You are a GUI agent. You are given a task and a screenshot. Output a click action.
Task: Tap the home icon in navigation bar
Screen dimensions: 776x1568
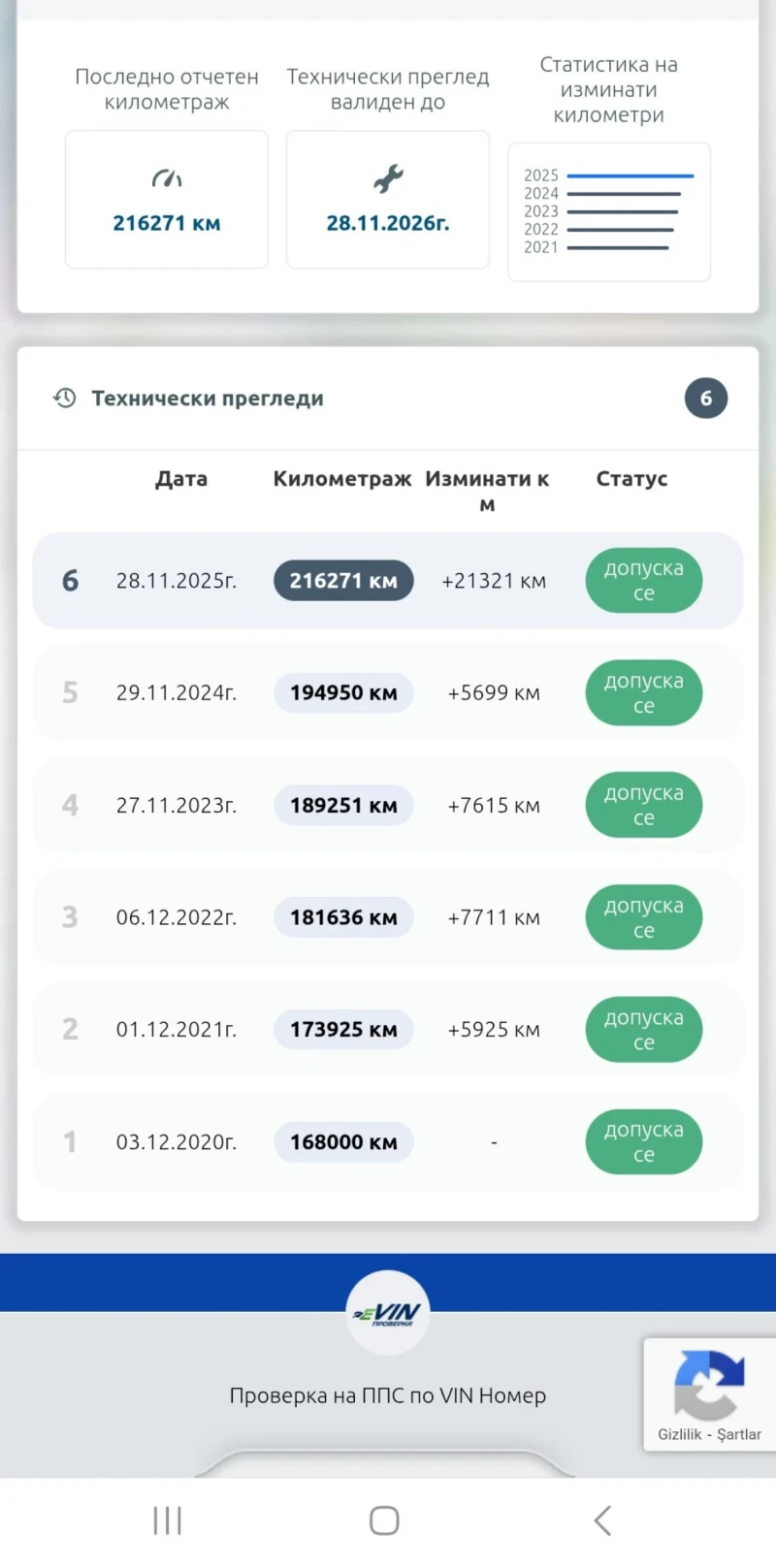pos(385,1520)
